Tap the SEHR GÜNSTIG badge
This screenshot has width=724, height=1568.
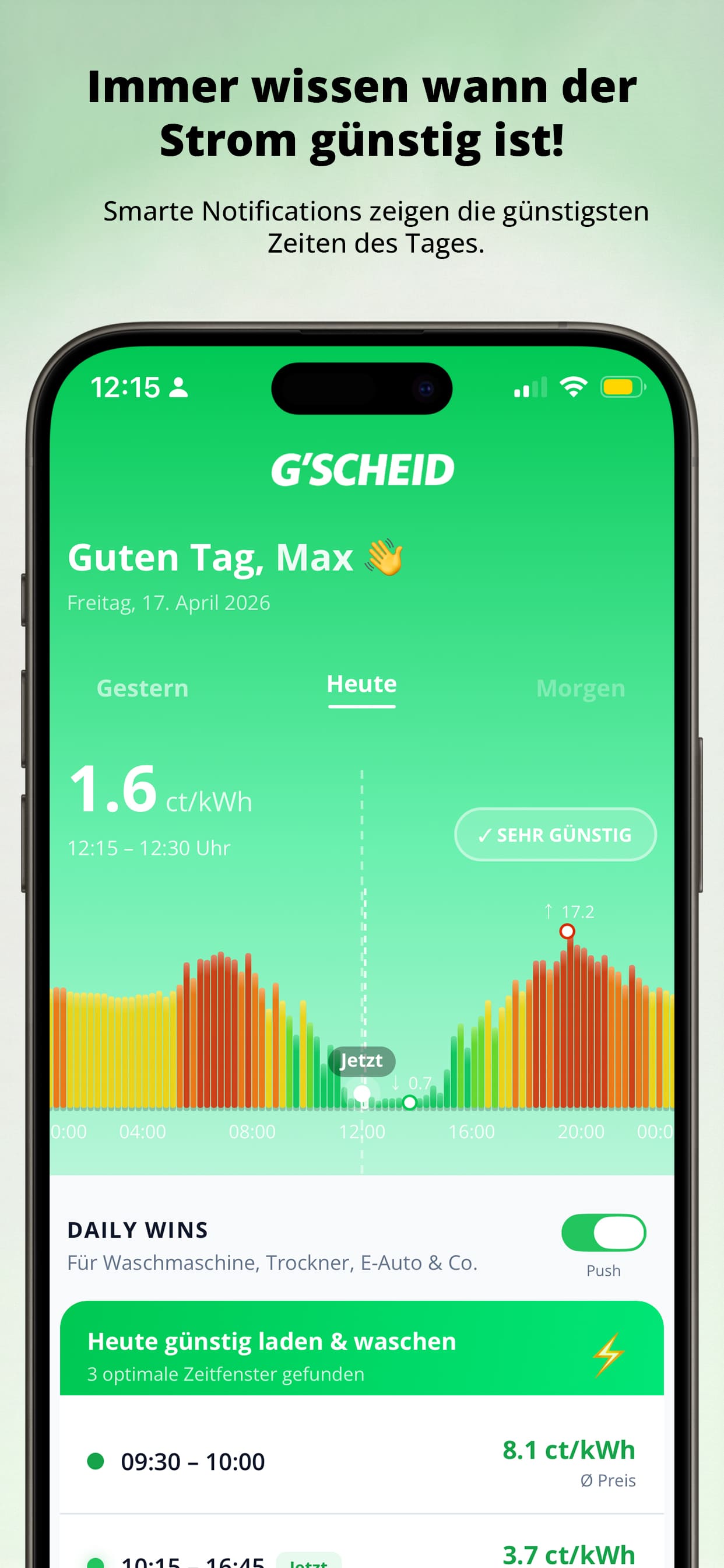555,835
